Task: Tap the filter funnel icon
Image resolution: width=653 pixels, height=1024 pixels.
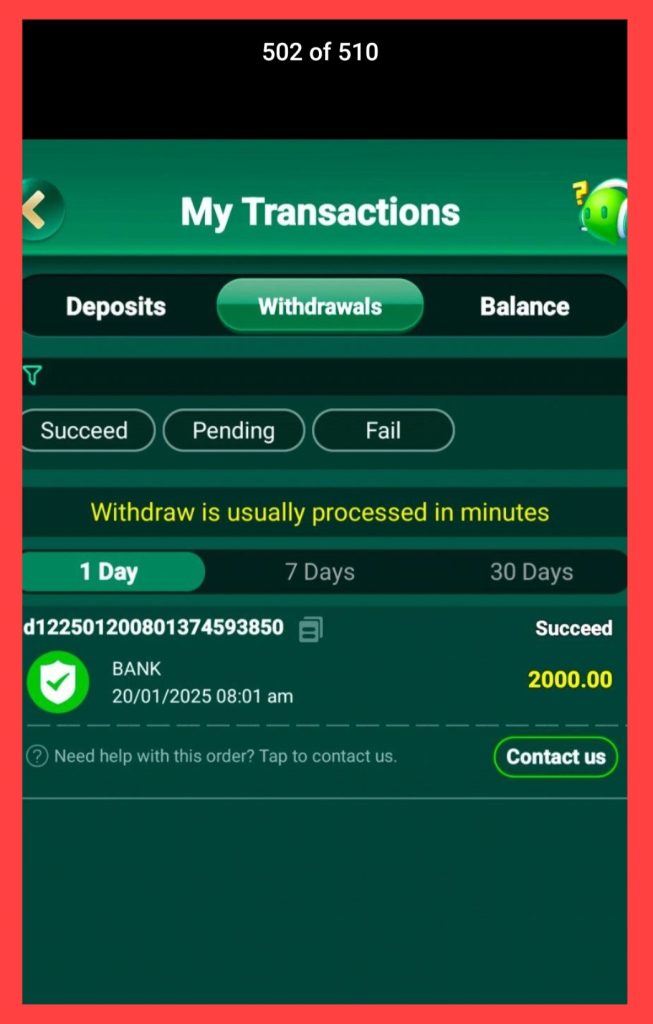Action: (33, 375)
